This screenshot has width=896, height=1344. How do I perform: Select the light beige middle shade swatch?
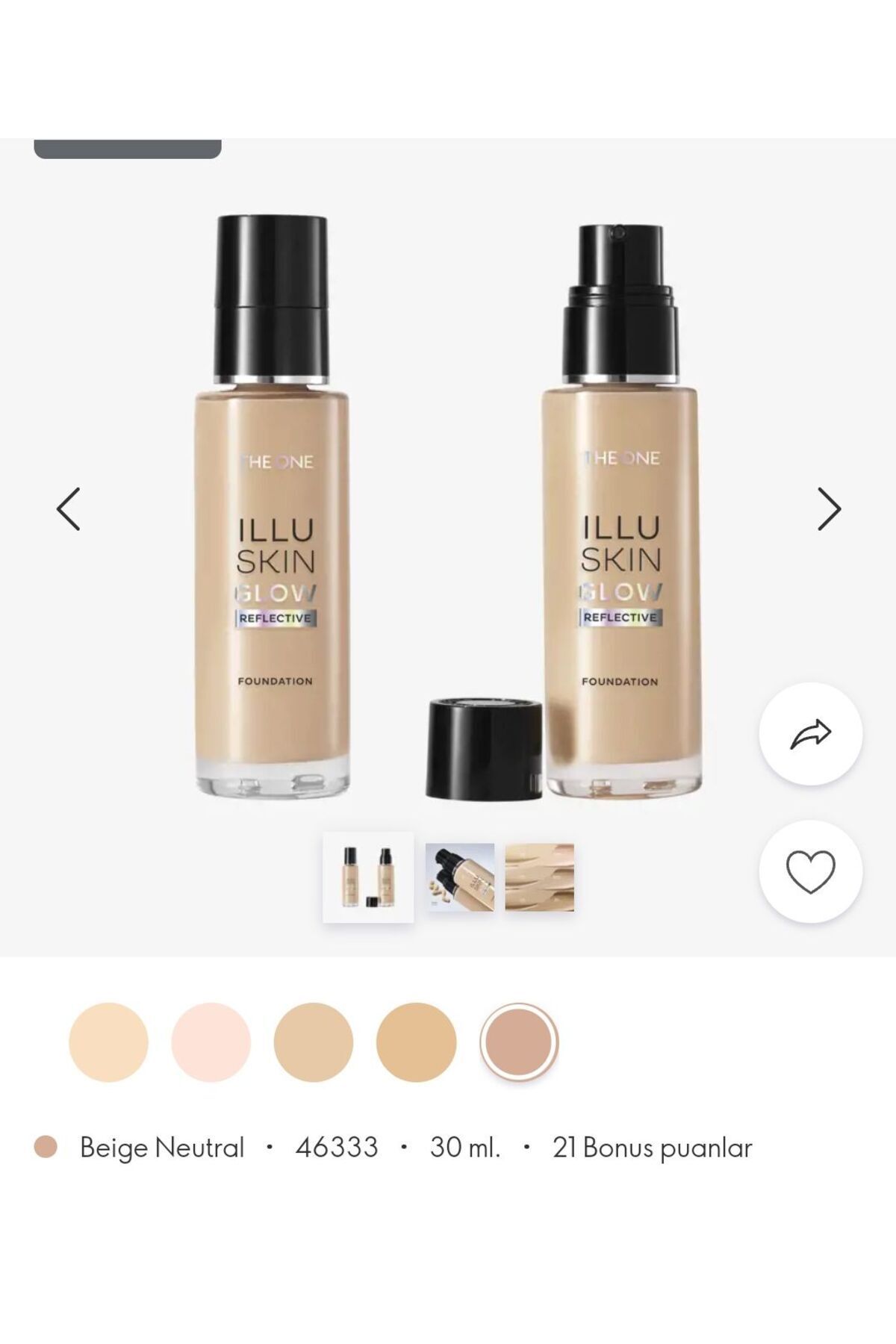click(314, 1042)
